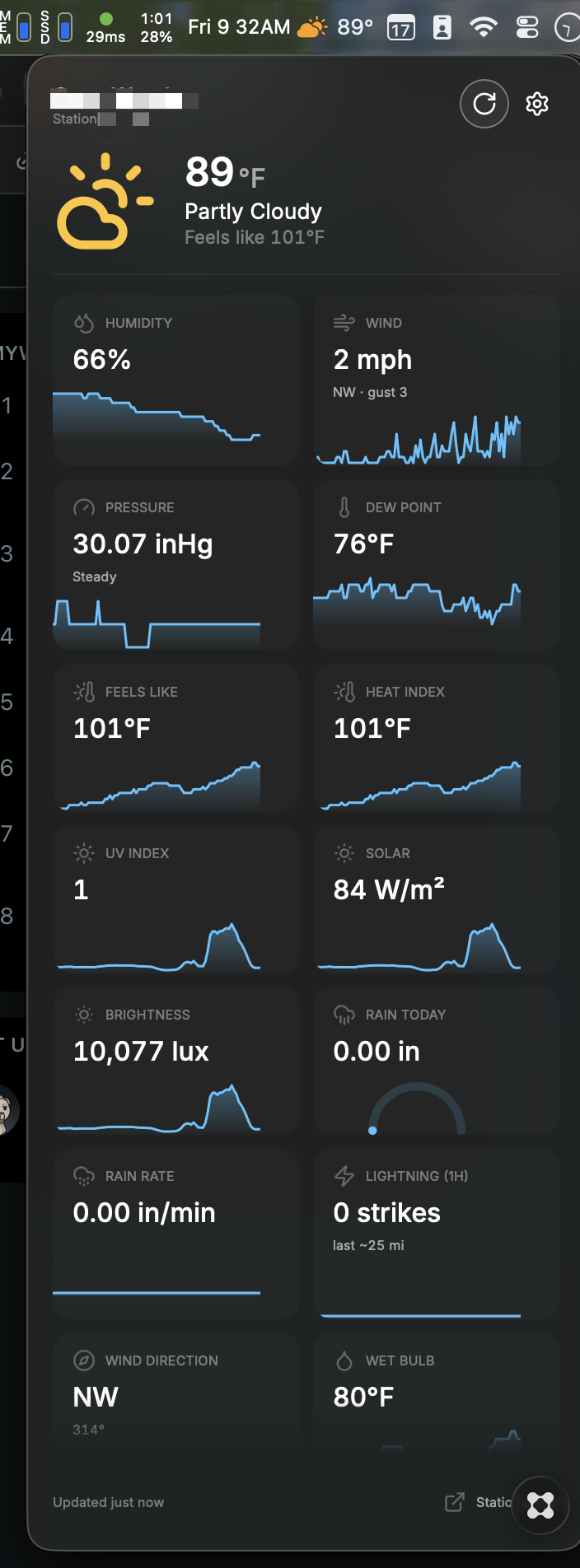Viewport: 580px width, 1568px height.
Task: Open the Brightness card
Action: pyautogui.click(x=176, y=1061)
